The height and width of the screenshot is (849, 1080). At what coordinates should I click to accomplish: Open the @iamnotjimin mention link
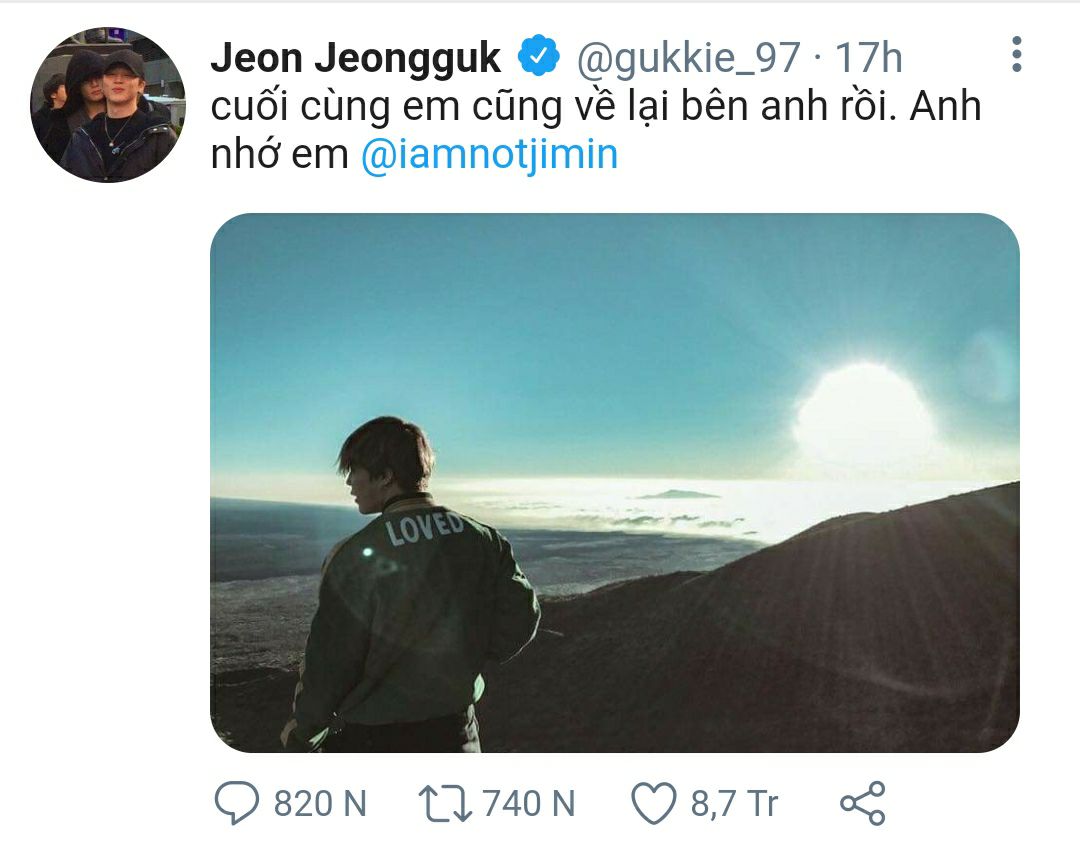[488, 156]
